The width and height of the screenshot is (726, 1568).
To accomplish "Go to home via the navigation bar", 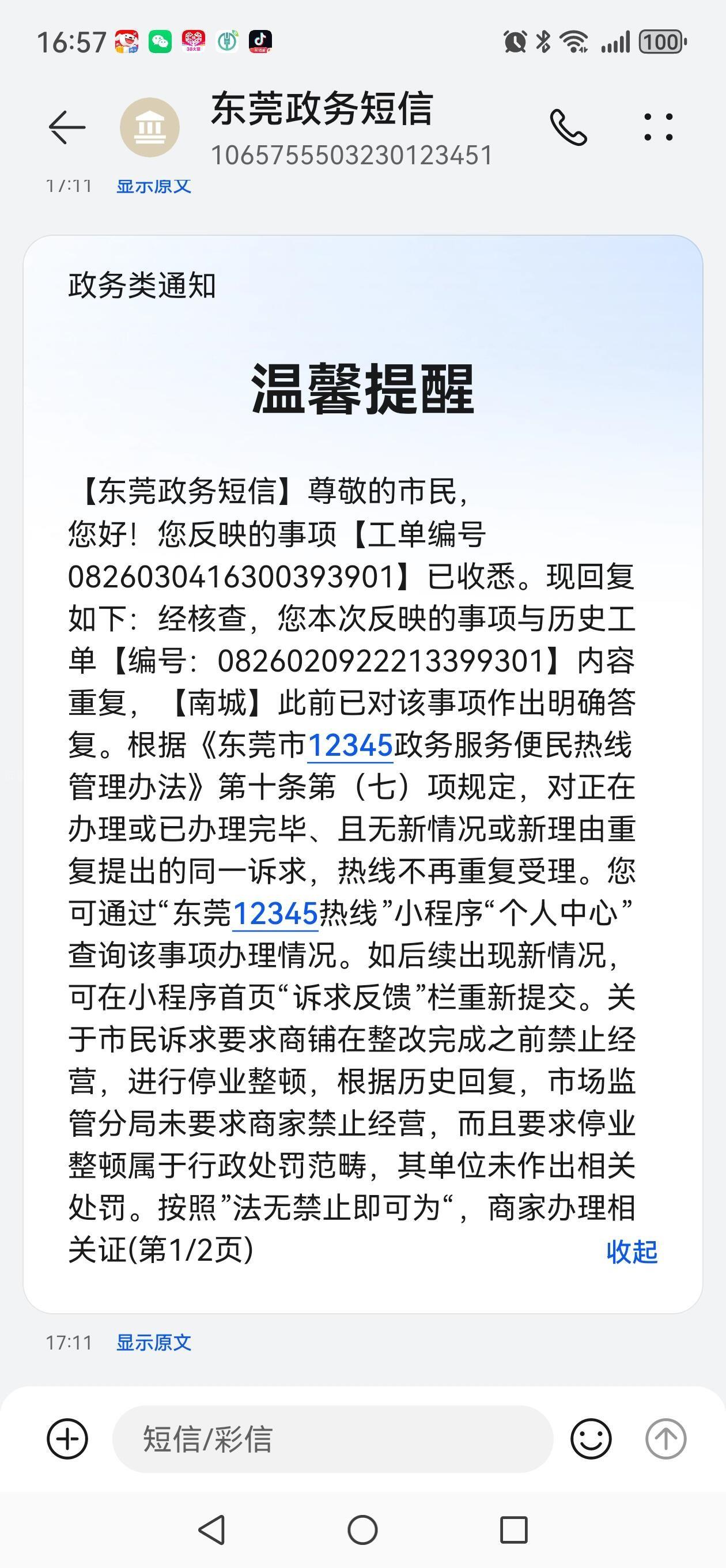I will click(362, 1529).
